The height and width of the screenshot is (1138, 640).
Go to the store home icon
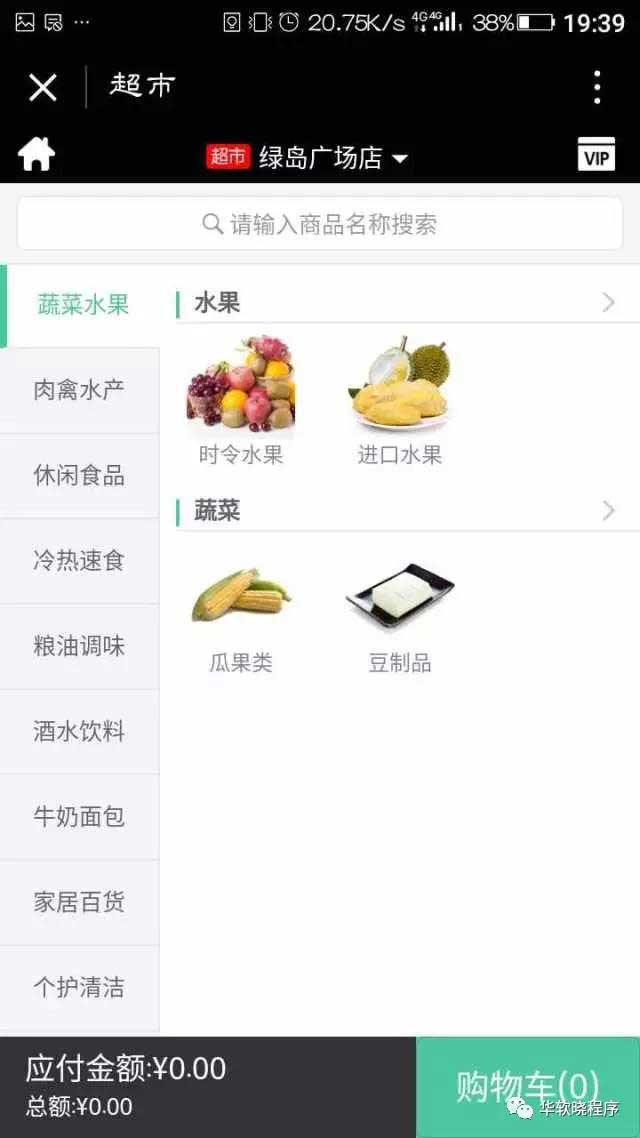click(x=37, y=155)
